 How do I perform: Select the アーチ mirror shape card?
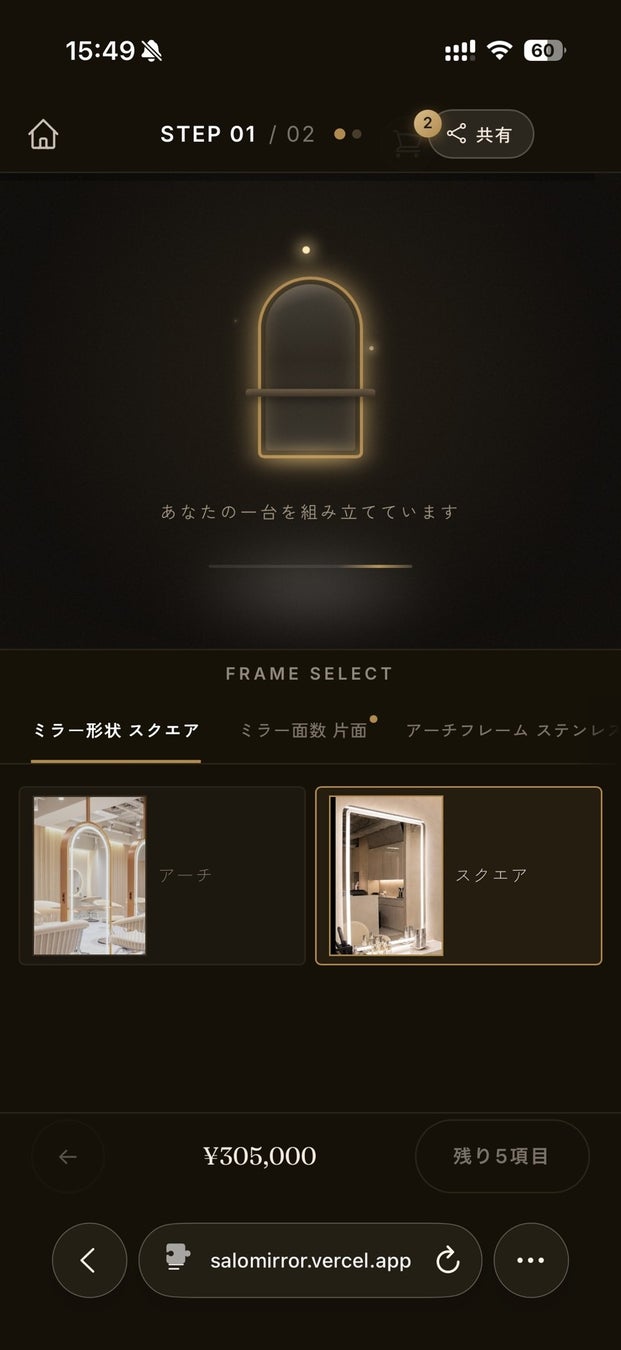point(162,875)
